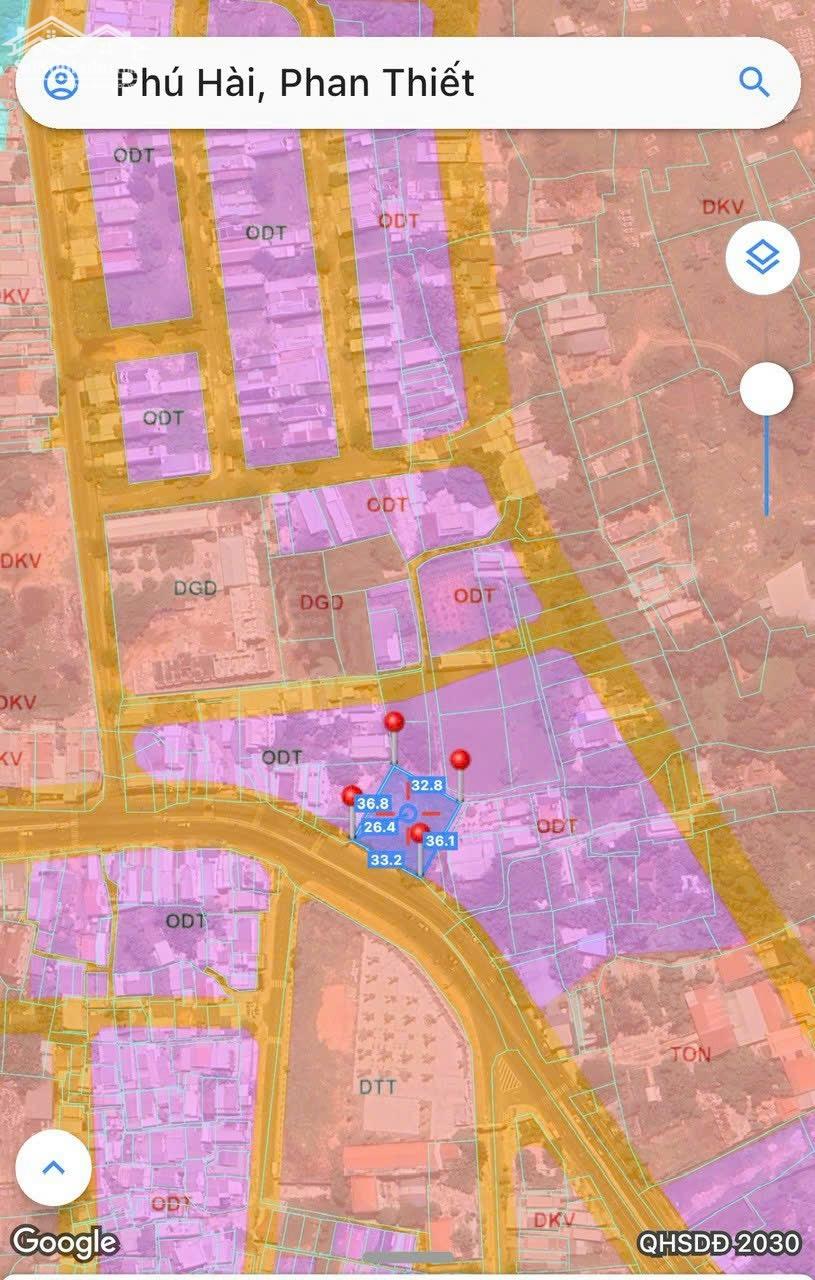Tap the overlay opacity slider handle
The width and height of the screenshot is (815, 1280).
tap(767, 390)
